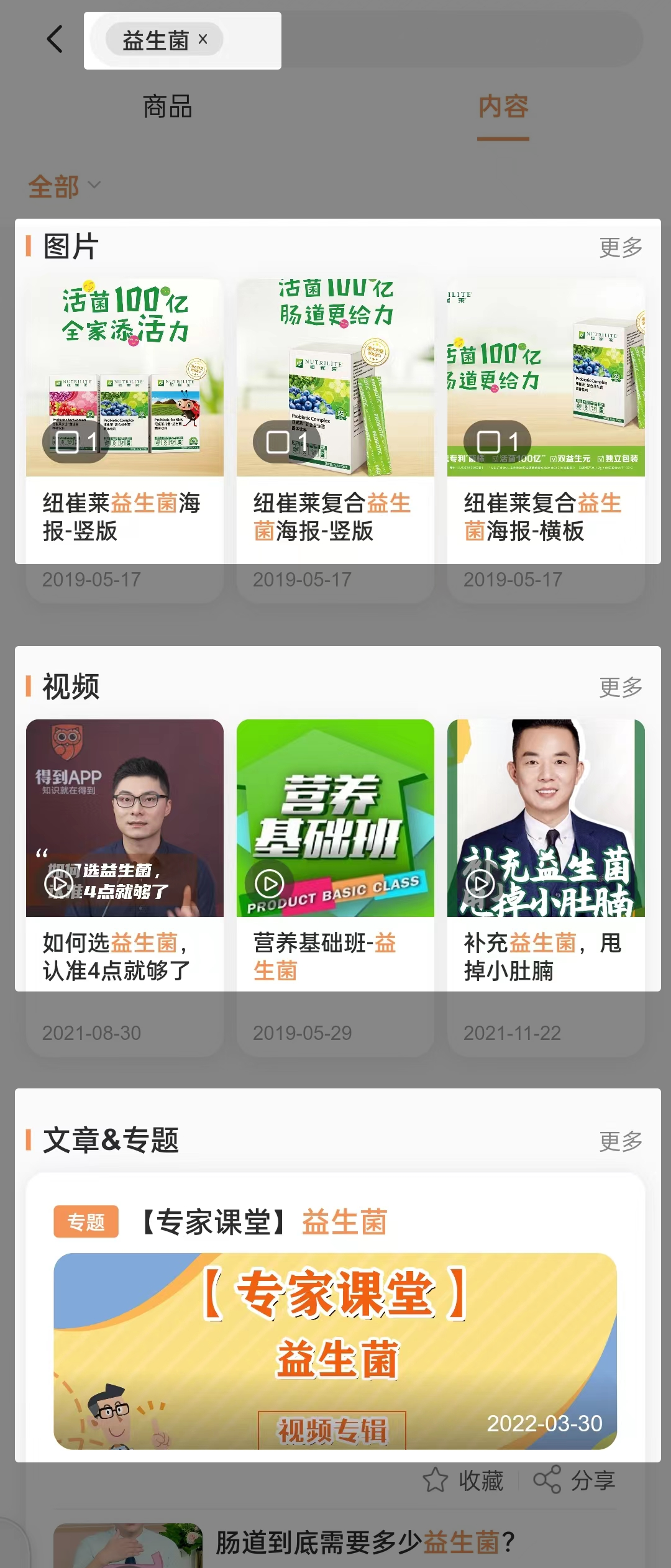This screenshot has width=671, height=1568.
Task: Tap 收藏 to favorite the 专家课堂 topic
Action: 463,1480
